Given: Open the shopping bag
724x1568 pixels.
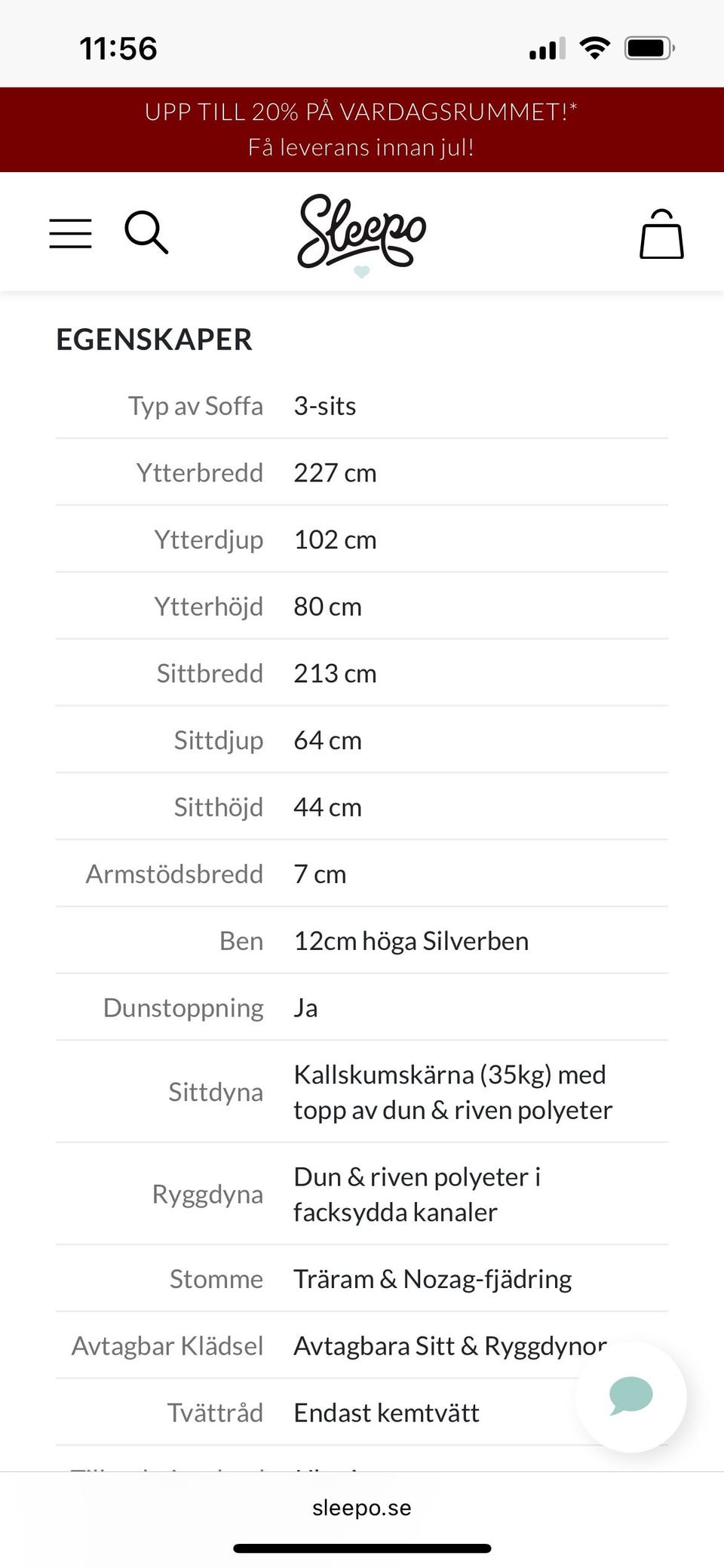Looking at the screenshot, I should pos(661,234).
